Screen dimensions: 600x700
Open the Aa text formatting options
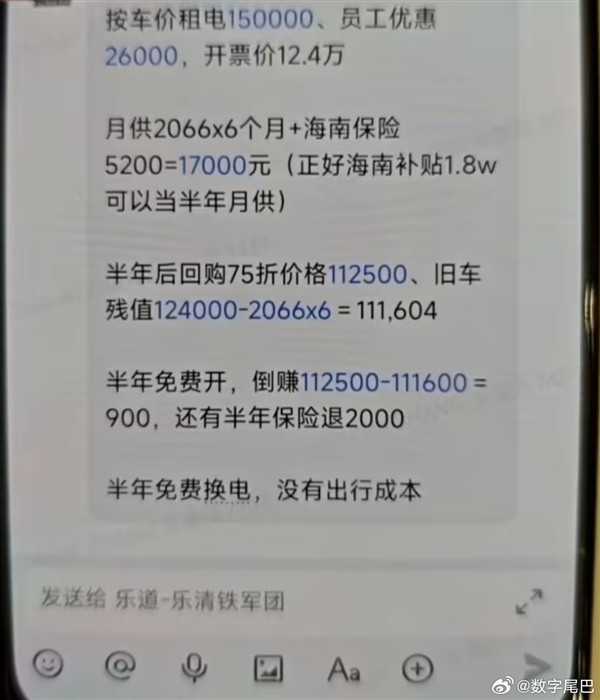point(343,667)
